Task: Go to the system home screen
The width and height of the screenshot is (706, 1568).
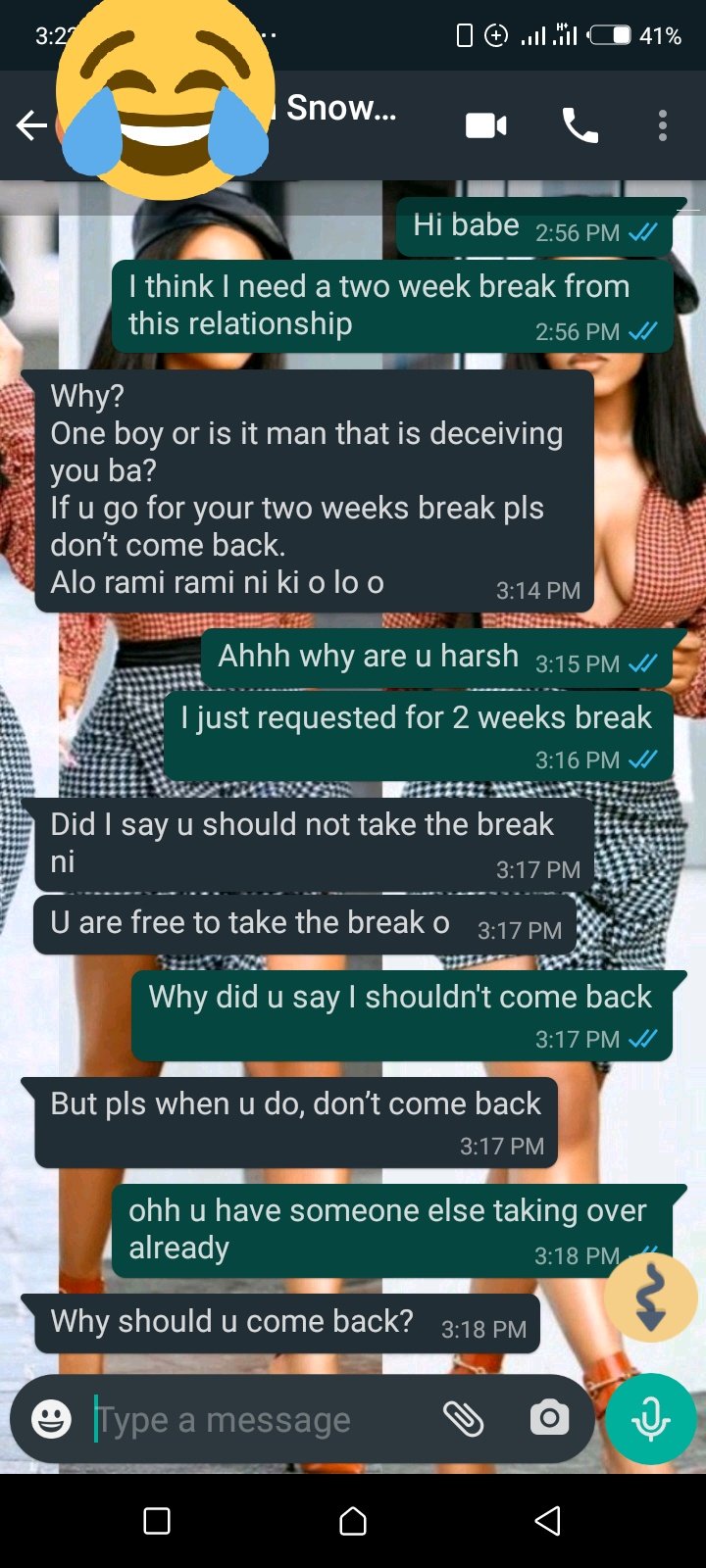Action: [353, 1521]
